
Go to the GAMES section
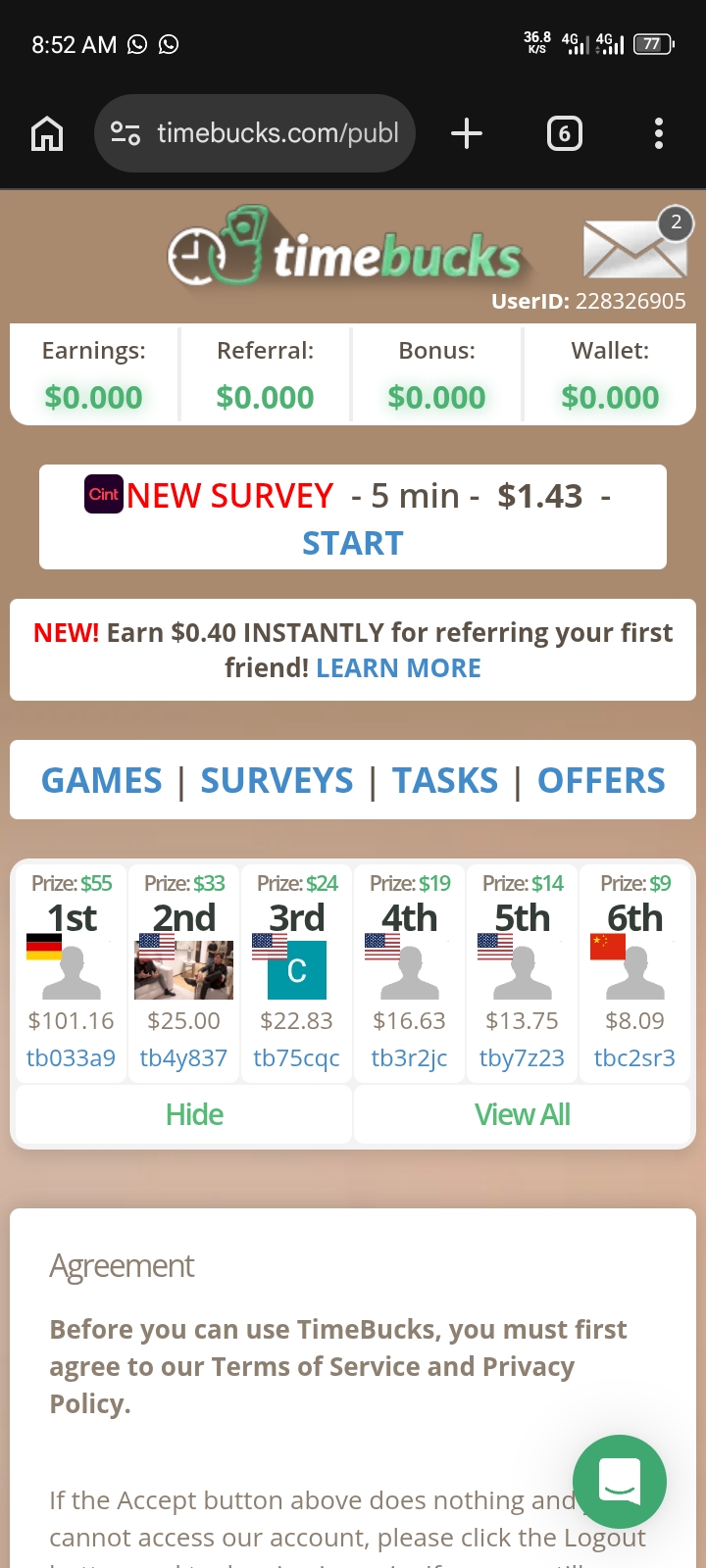point(102,781)
